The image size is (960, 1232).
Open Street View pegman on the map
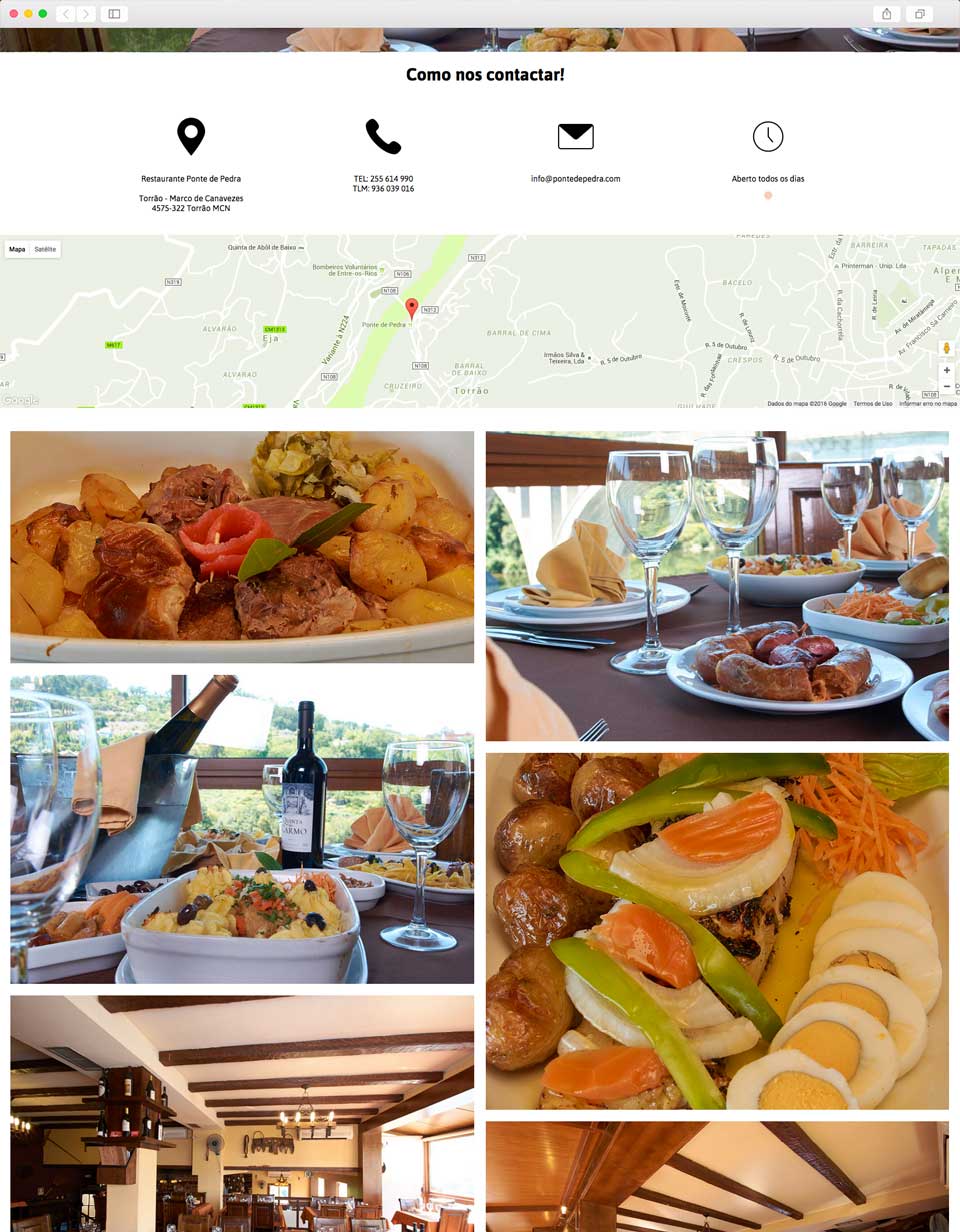[946, 348]
